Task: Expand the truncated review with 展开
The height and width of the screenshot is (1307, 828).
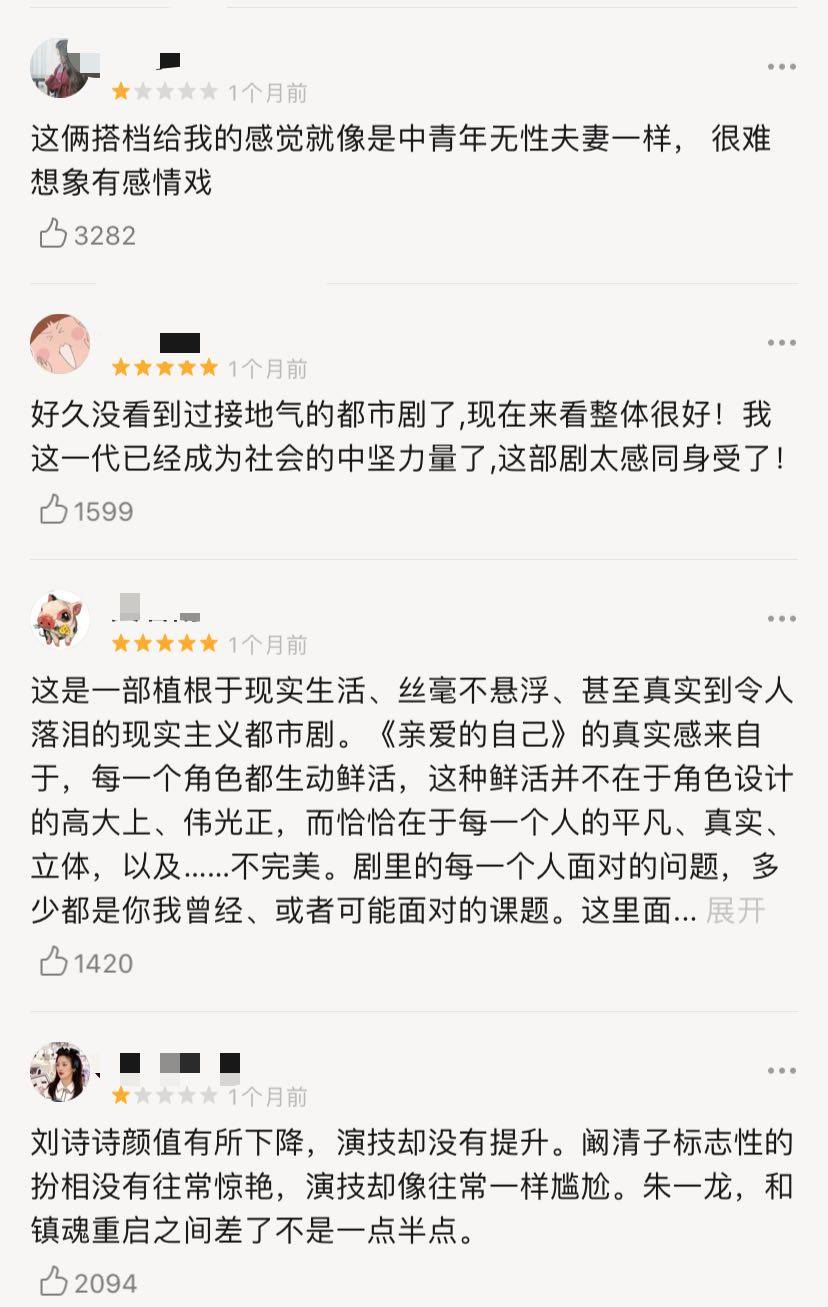Action: tap(735, 911)
